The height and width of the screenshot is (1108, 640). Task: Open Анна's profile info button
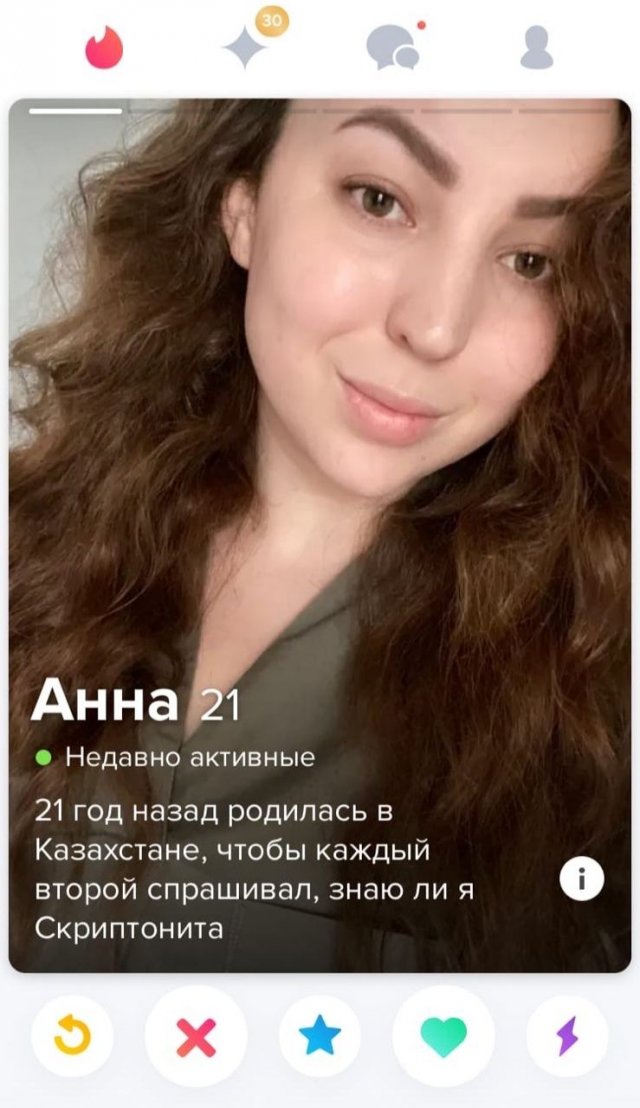point(581,878)
